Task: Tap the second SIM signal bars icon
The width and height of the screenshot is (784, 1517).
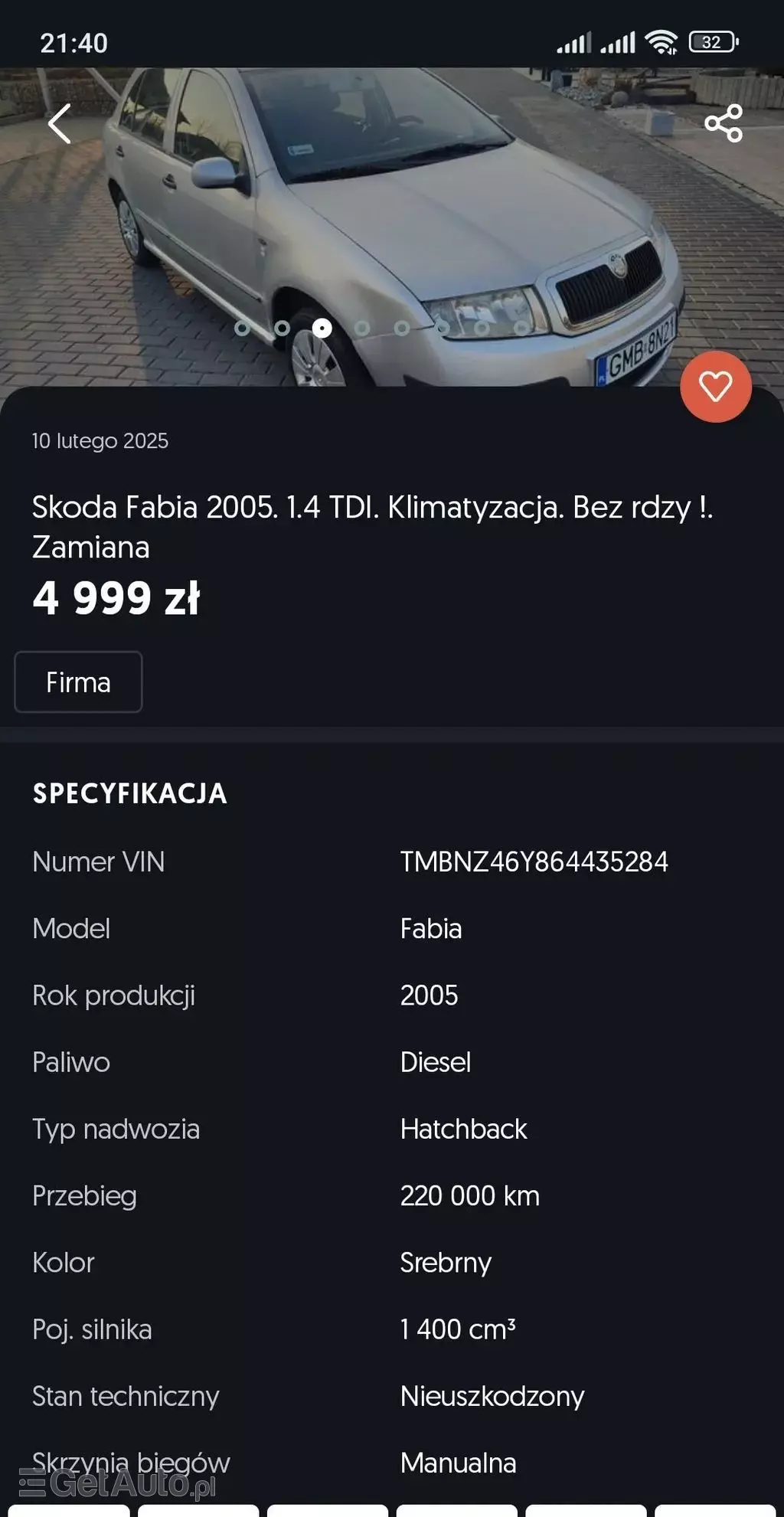Action: (x=619, y=44)
